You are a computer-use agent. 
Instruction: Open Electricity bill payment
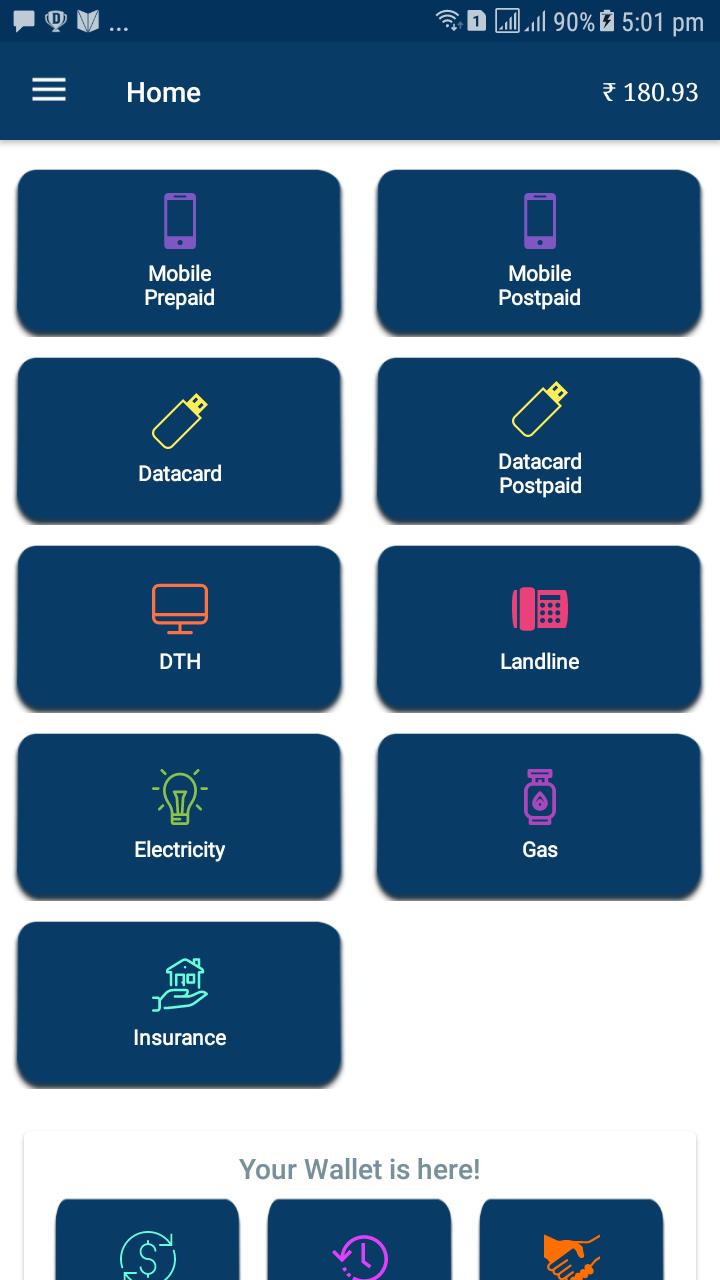(180, 815)
